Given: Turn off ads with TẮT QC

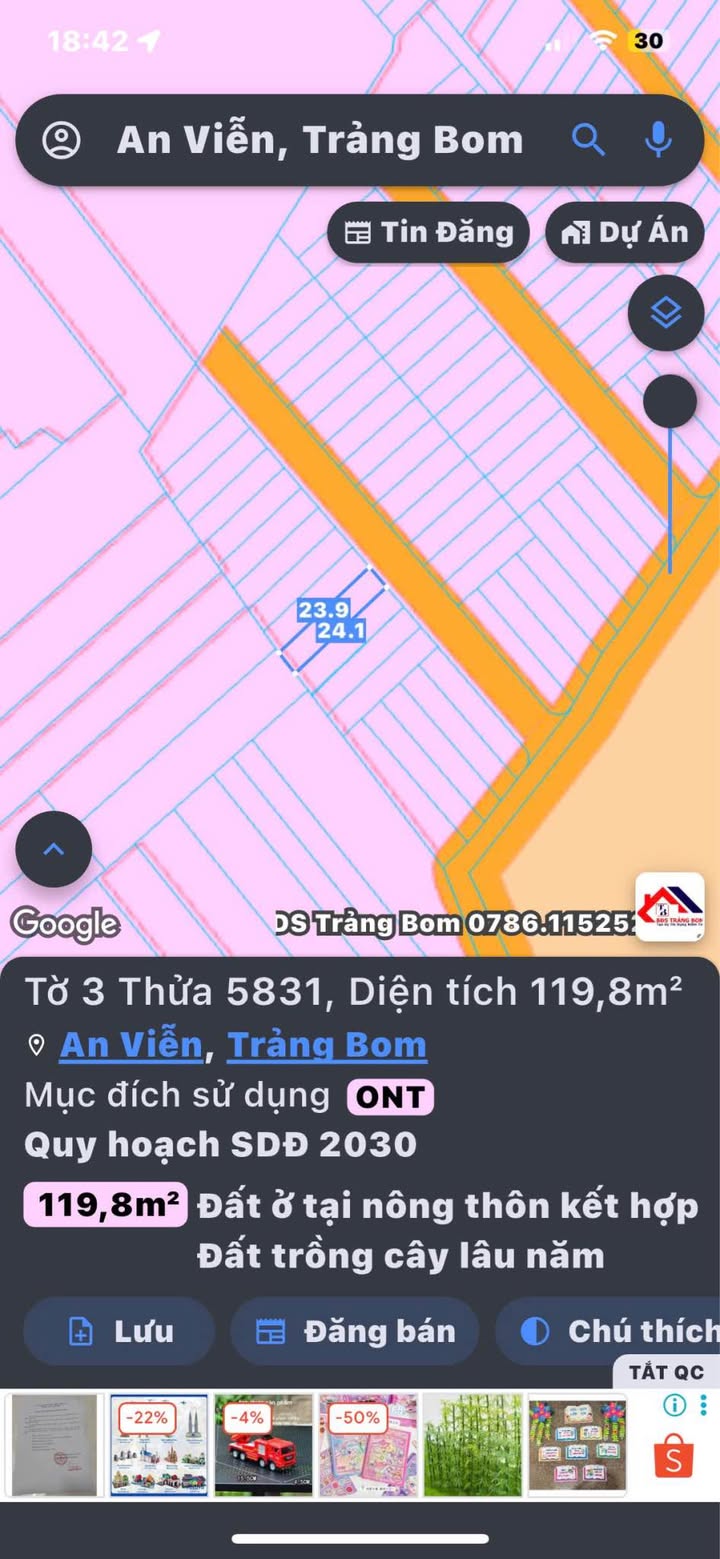Looking at the screenshot, I should [x=666, y=1372].
